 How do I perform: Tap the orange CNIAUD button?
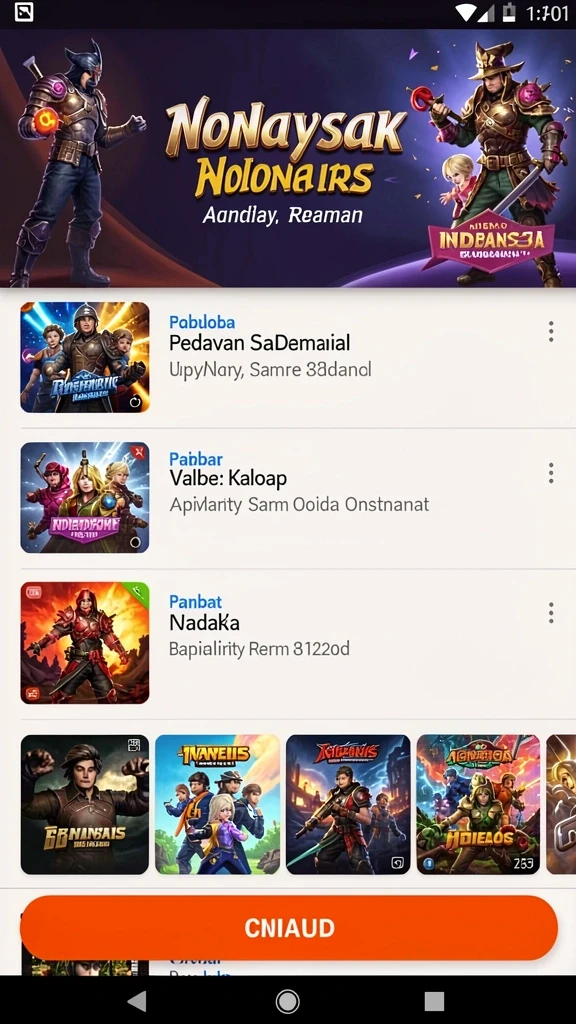pyautogui.click(x=289, y=928)
